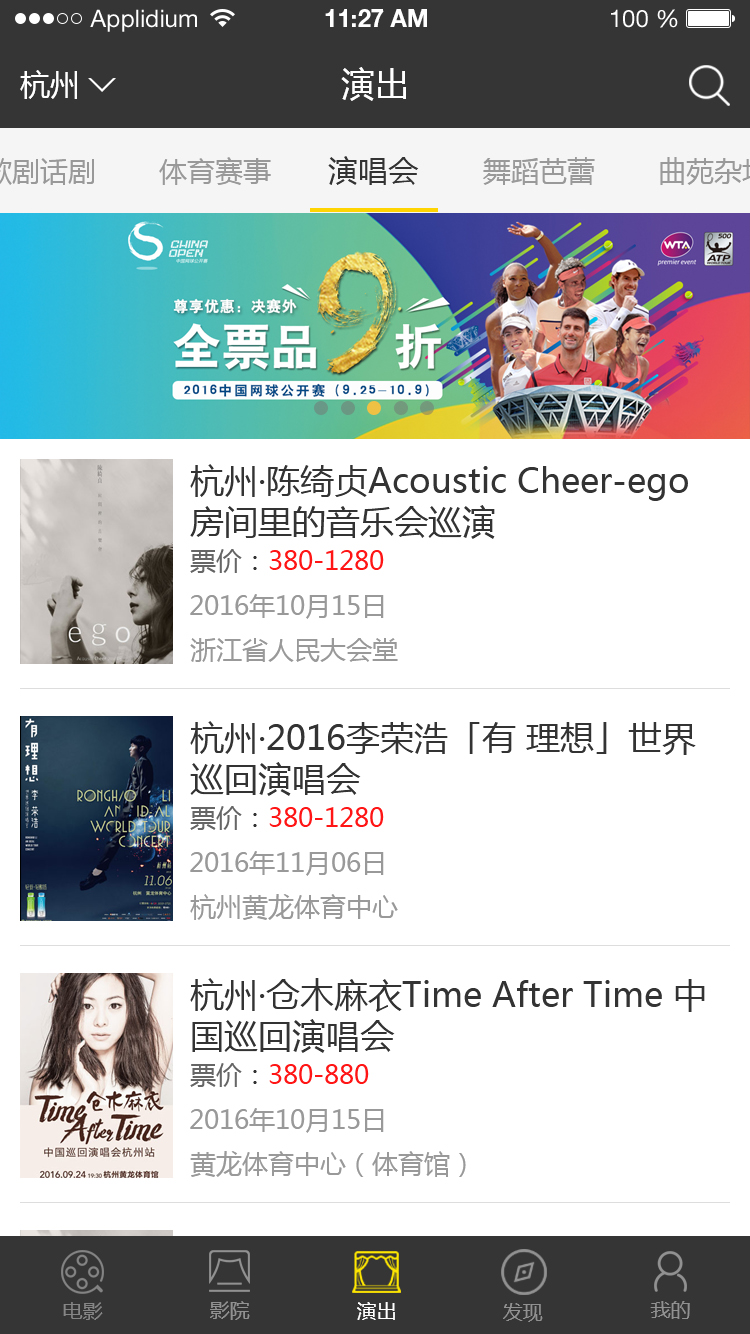Switch to the 舞蹈芭蕾 category tab
Viewport: 750px width, 1334px height.
pos(538,172)
